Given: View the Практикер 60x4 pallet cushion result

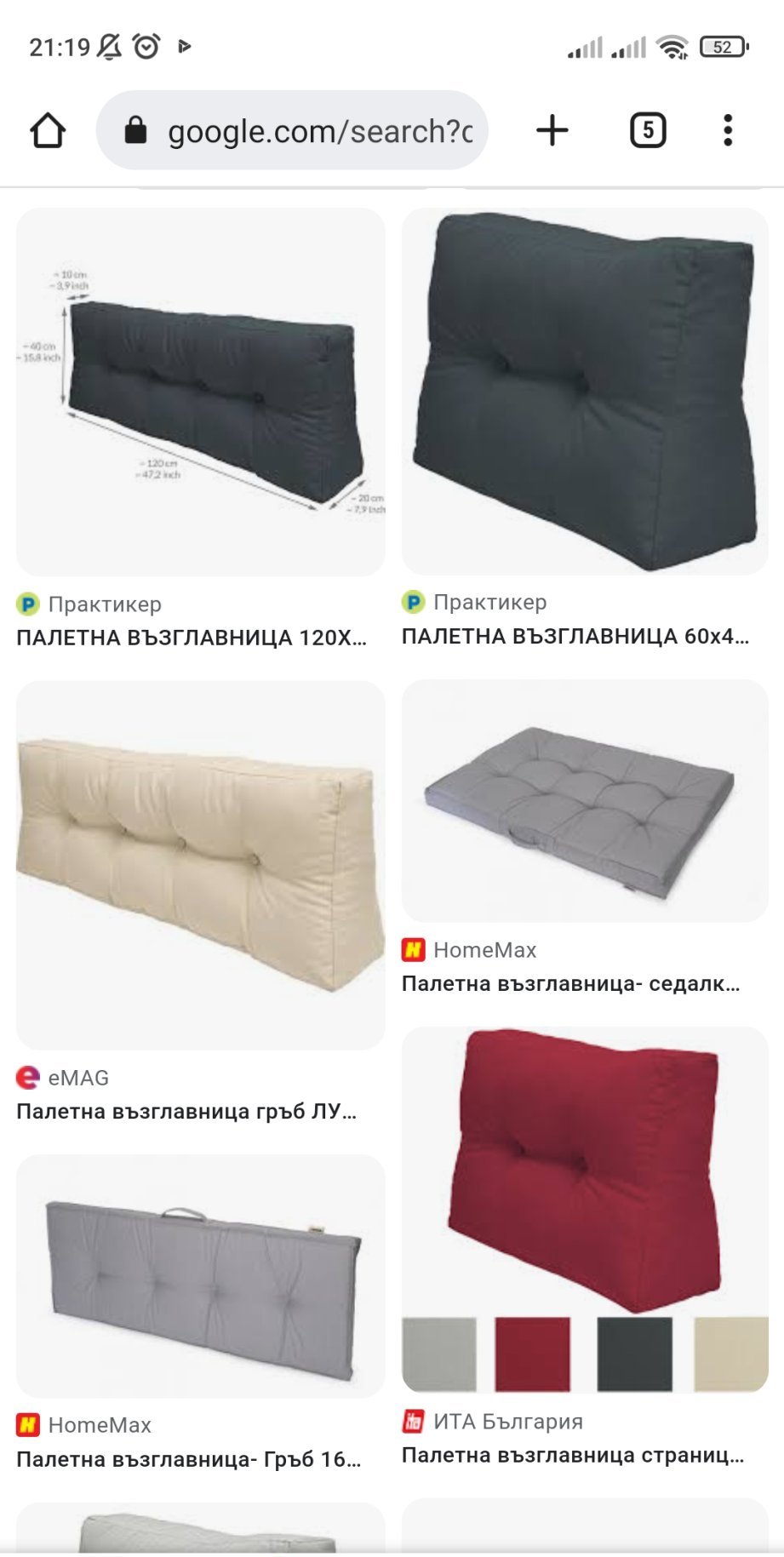Looking at the screenshot, I should point(585,392).
